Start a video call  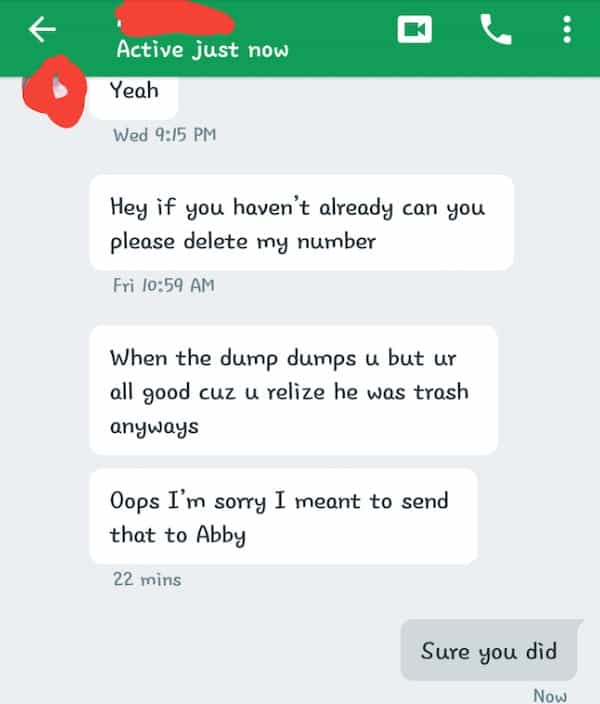click(x=414, y=30)
